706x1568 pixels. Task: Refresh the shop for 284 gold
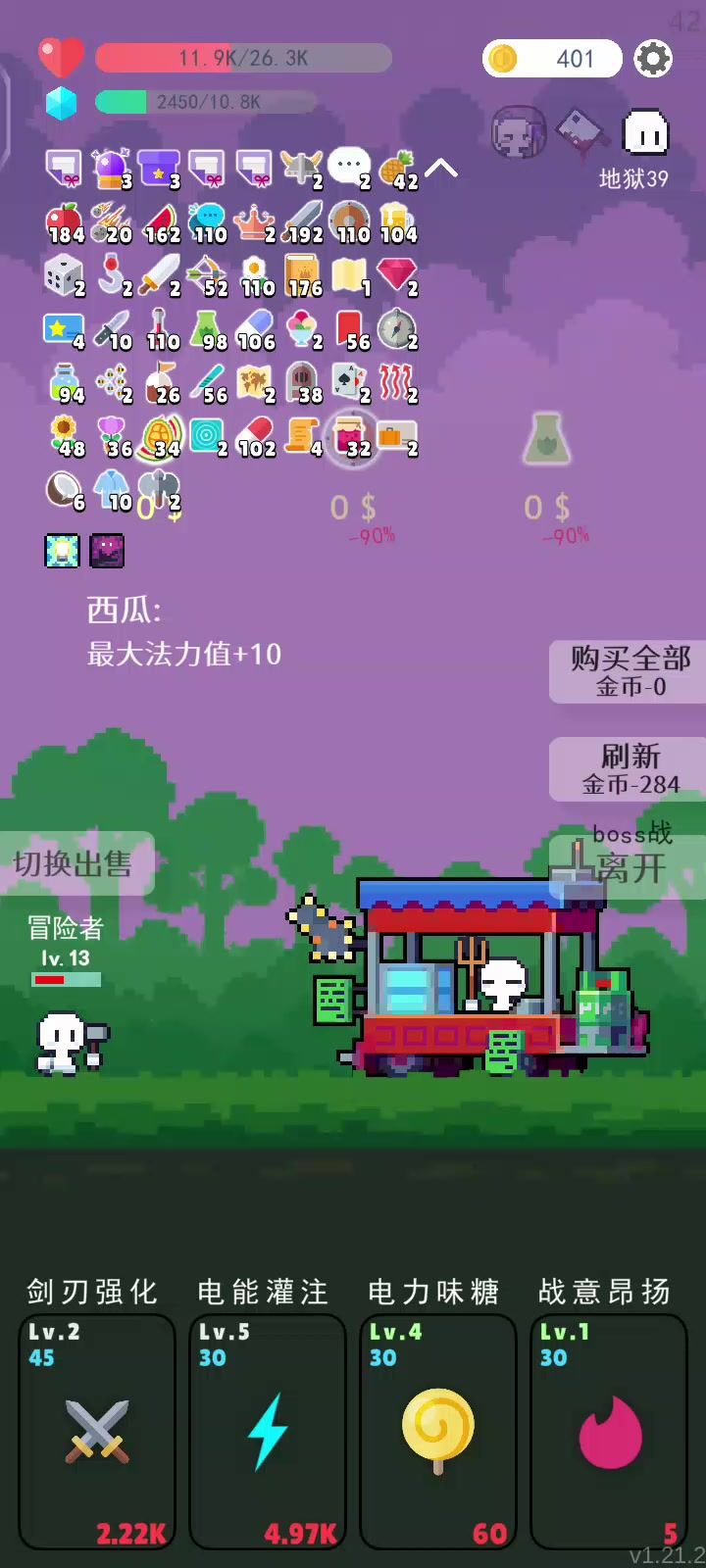[630, 769]
